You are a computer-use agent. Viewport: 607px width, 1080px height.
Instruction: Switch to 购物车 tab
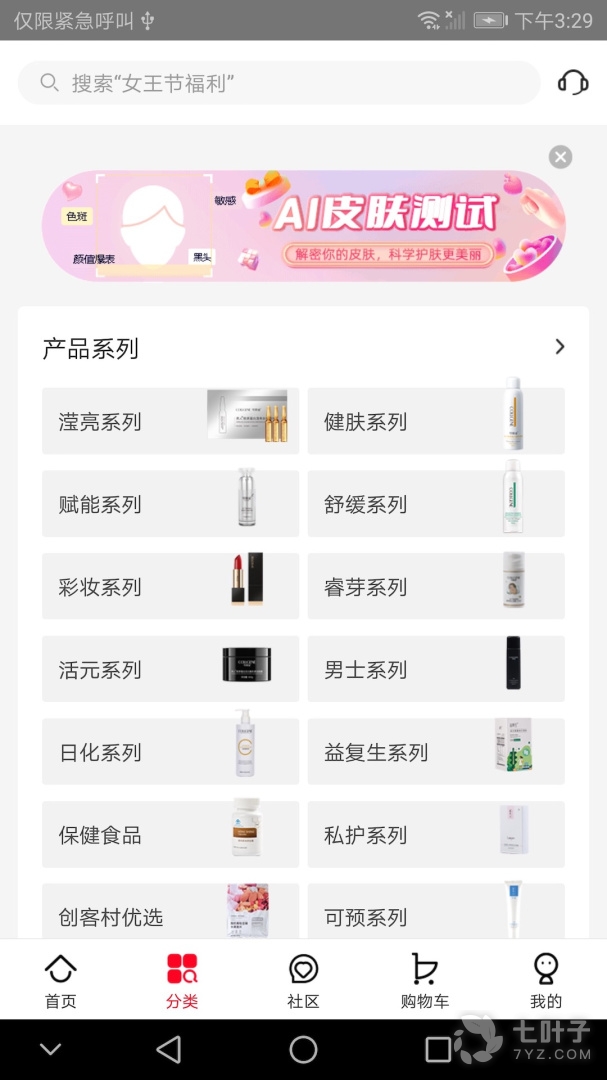coord(424,981)
